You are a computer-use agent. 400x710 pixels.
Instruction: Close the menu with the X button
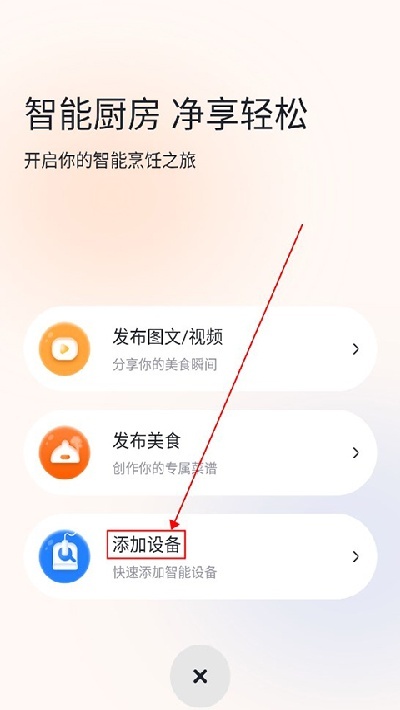200,676
